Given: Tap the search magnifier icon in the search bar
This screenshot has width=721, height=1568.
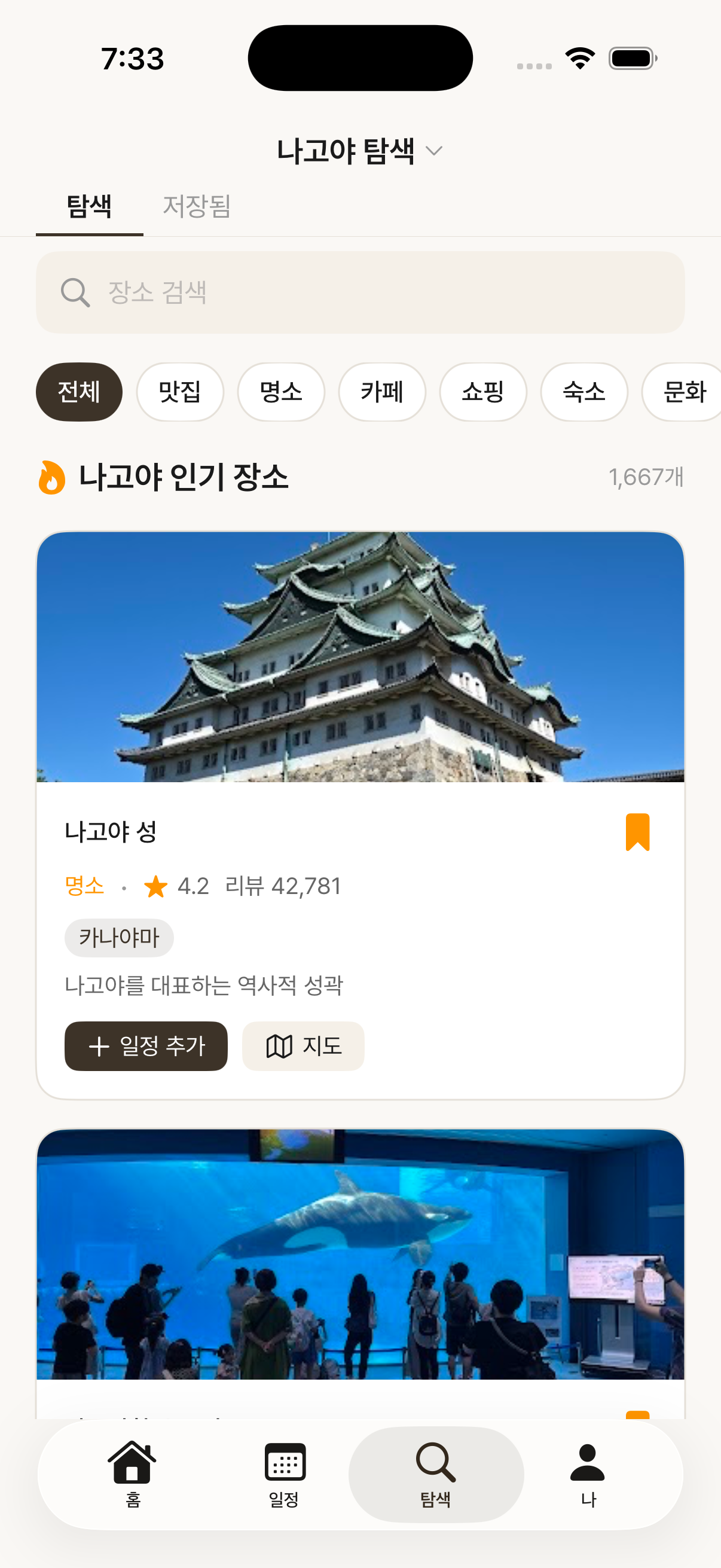Looking at the screenshot, I should pos(75,292).
